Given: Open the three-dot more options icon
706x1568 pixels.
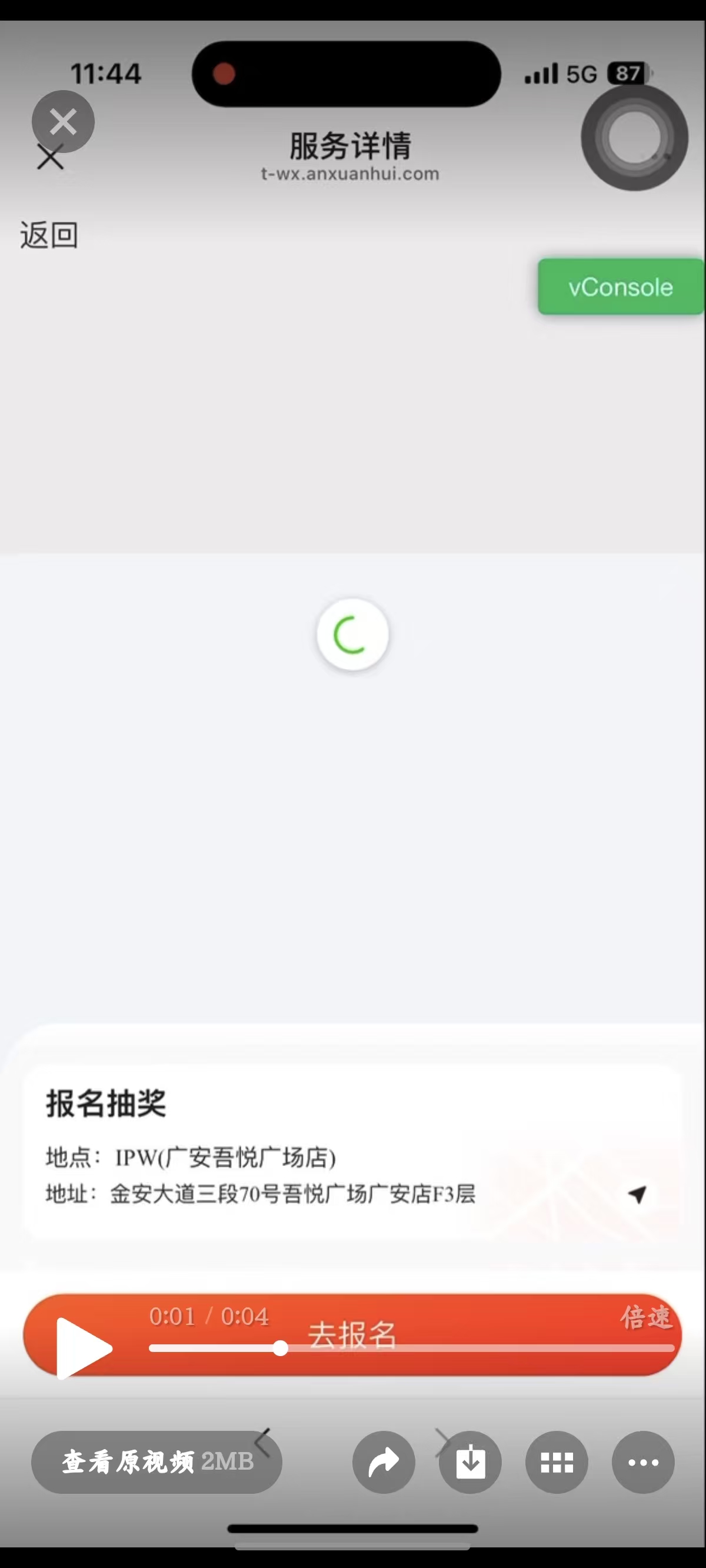Looking at the screenshot, I should click(642, 1463).
